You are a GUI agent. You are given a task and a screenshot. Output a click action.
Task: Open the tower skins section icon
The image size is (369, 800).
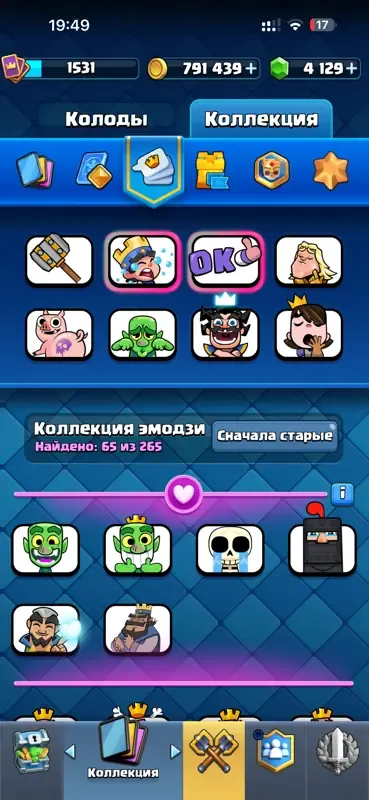[x=211, y=170]
